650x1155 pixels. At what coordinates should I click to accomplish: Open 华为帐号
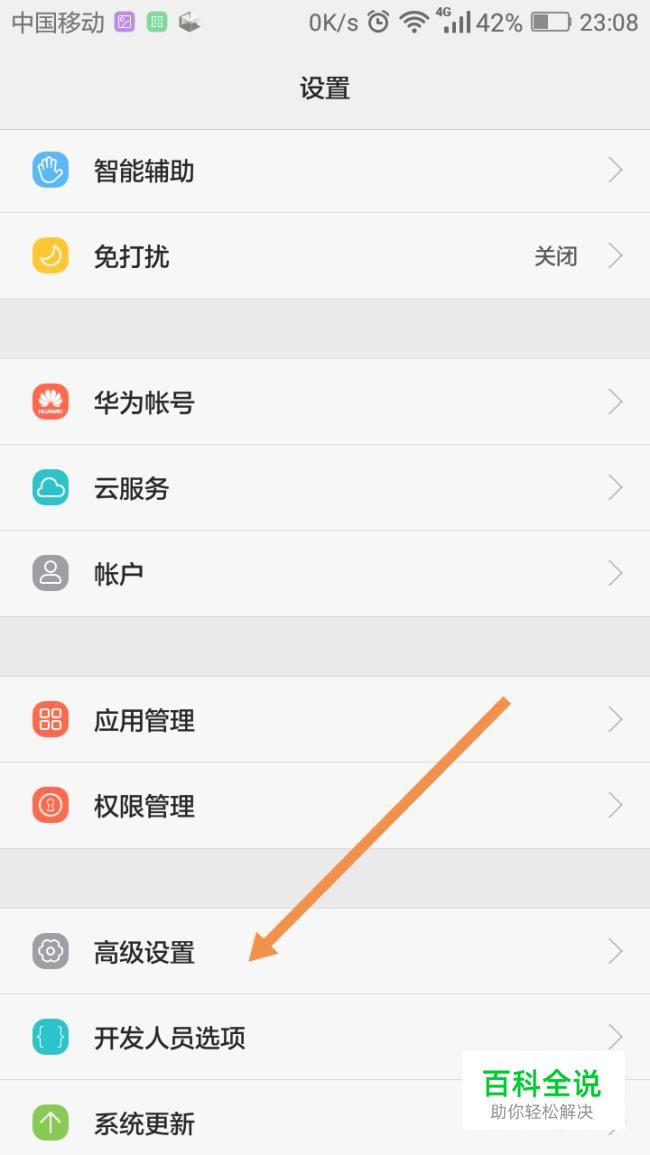[x=325, y=401]
